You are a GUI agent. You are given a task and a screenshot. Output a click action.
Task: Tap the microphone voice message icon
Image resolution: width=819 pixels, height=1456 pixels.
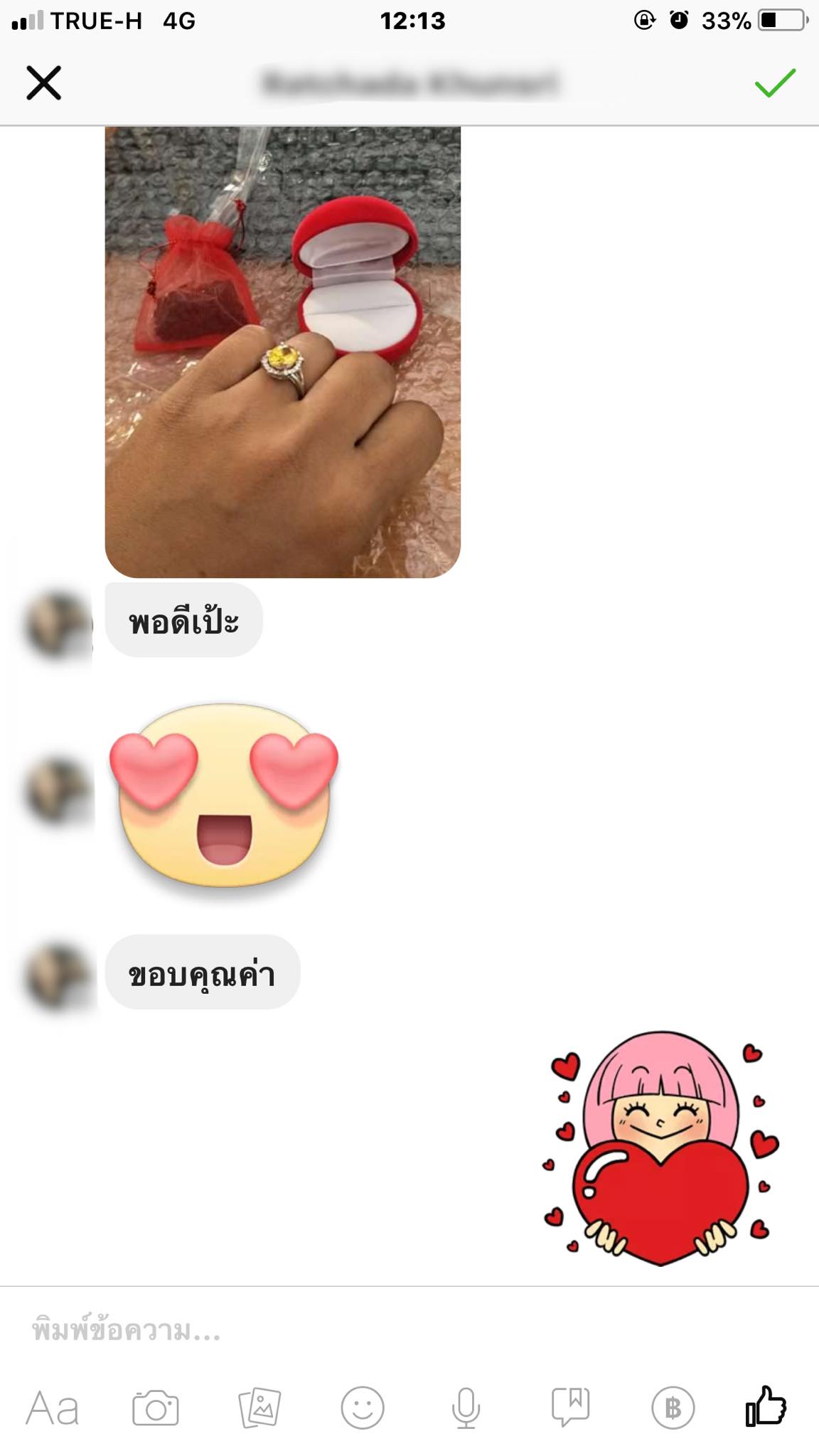pos(466,1408)
